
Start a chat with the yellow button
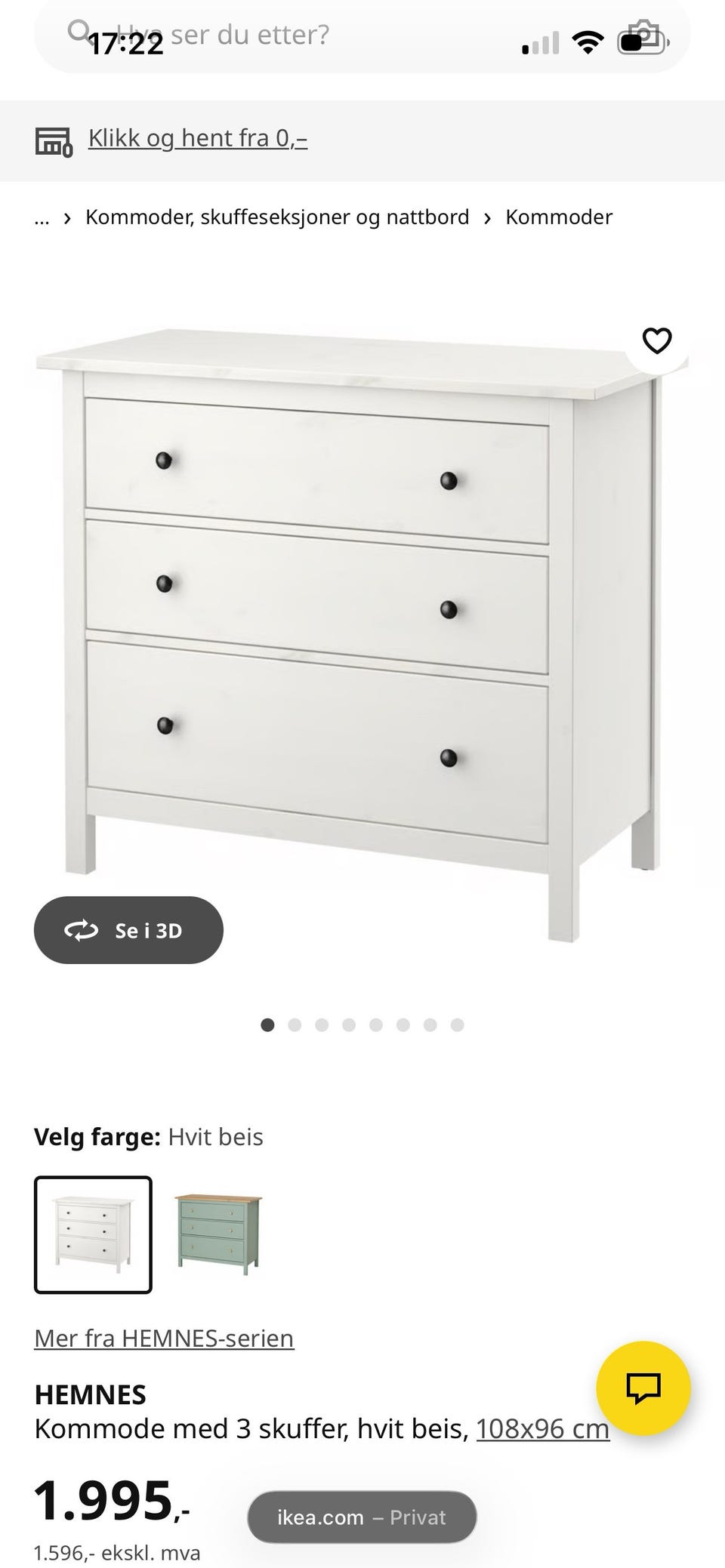coord(643,1388)
